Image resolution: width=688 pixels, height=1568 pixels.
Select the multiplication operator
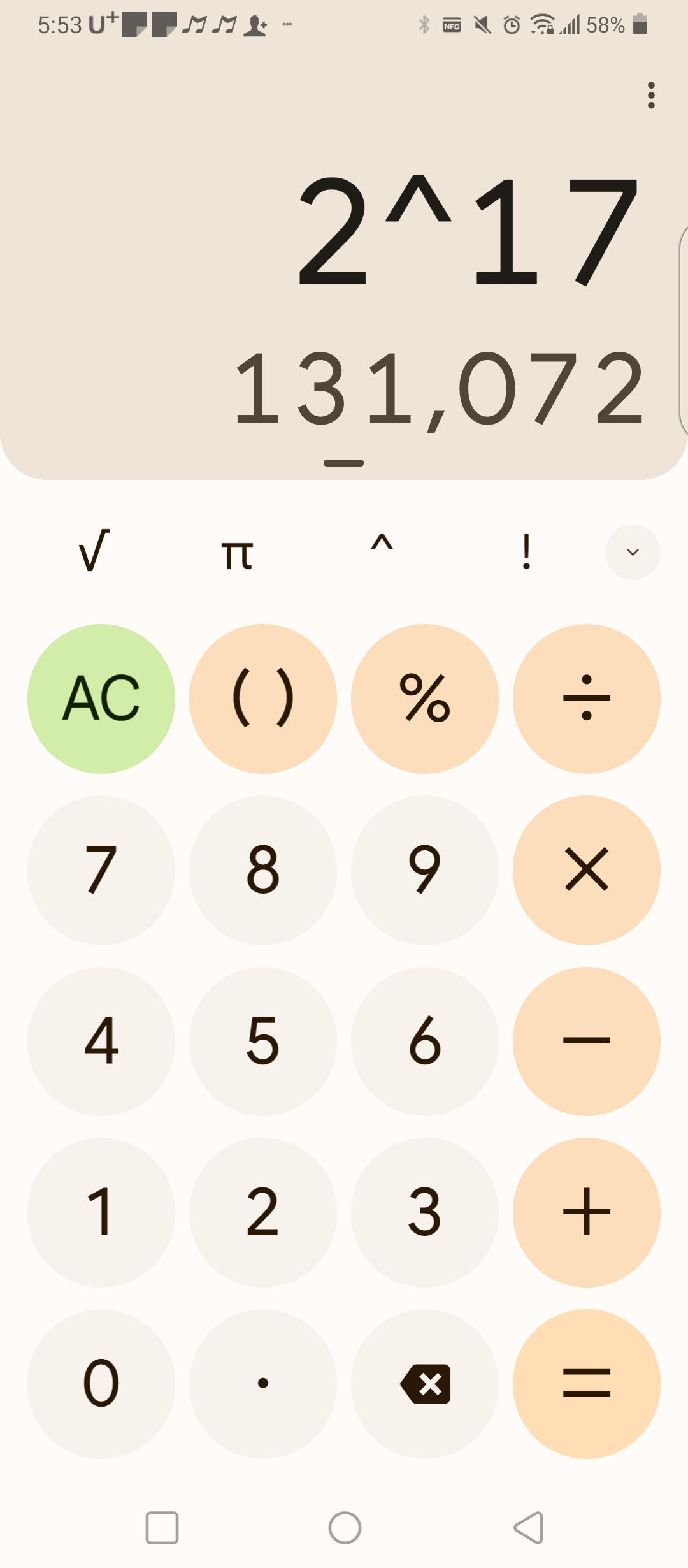[587, 870]
